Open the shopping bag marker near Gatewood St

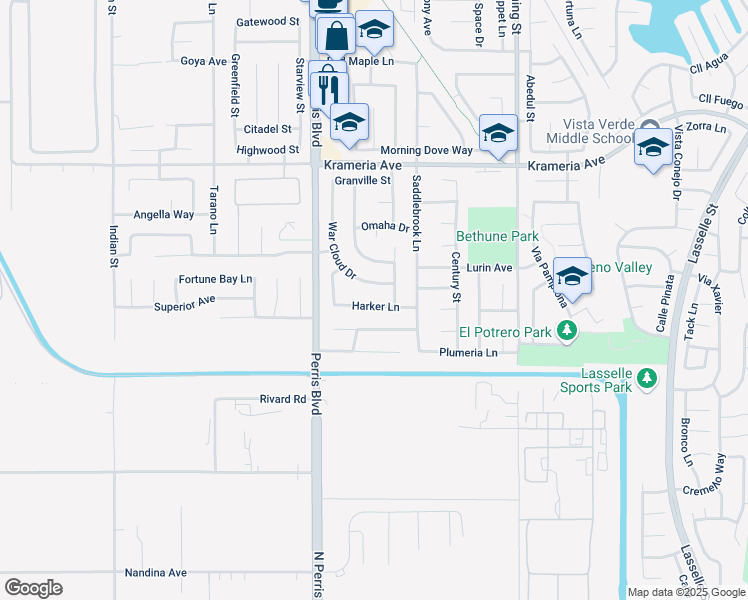click(336, 36)
